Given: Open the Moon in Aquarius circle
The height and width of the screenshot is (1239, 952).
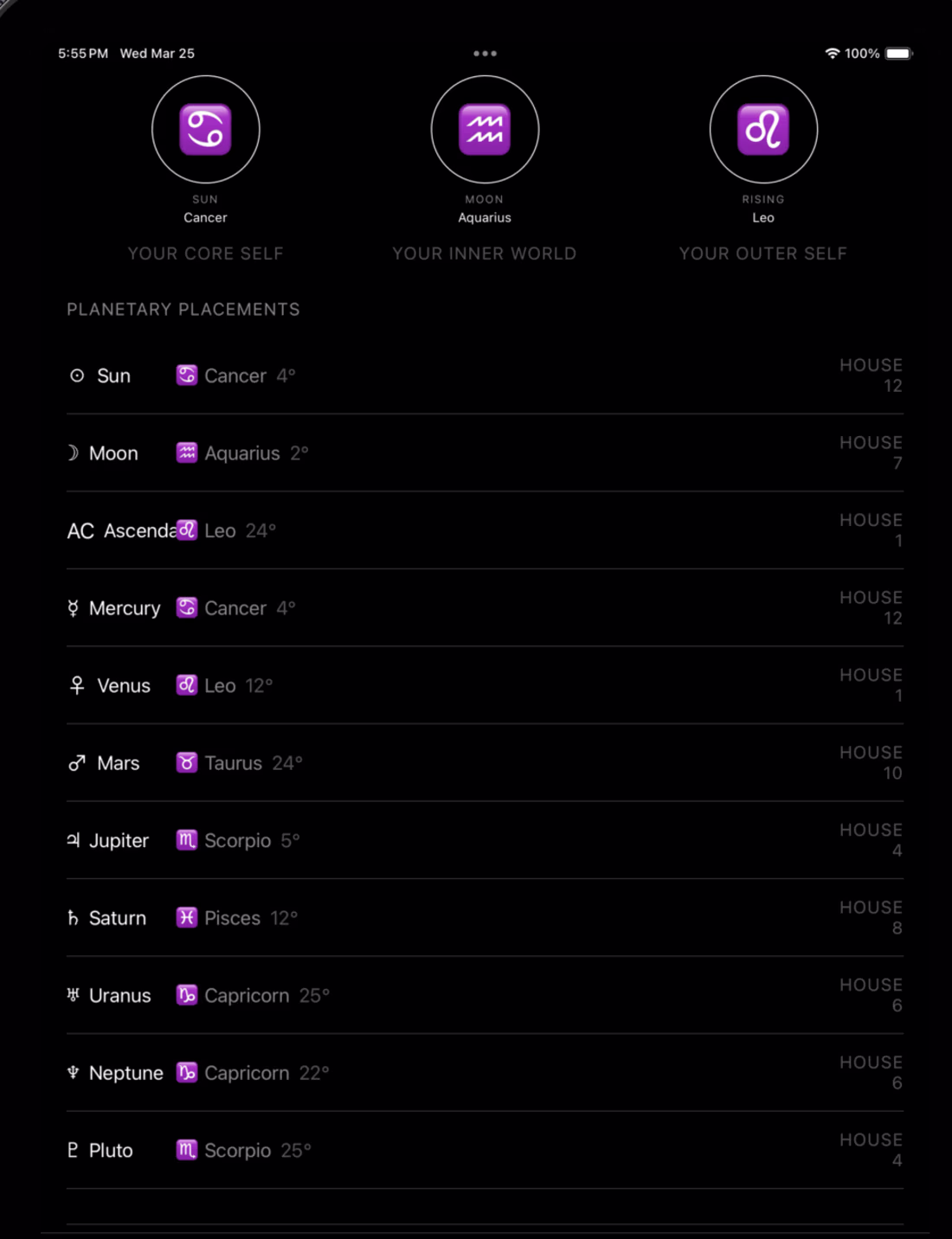Looking at the screenshot, I should [485, 130].
